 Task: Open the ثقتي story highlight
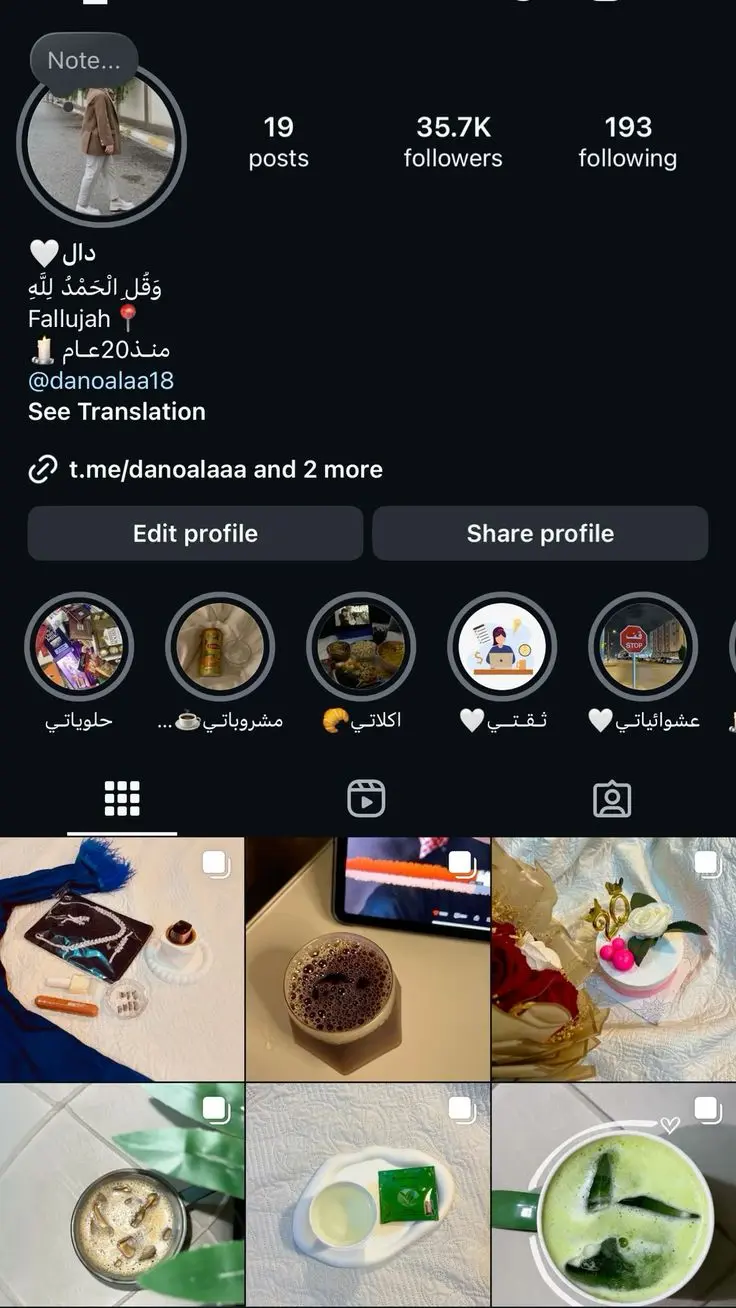coord(502,646)
